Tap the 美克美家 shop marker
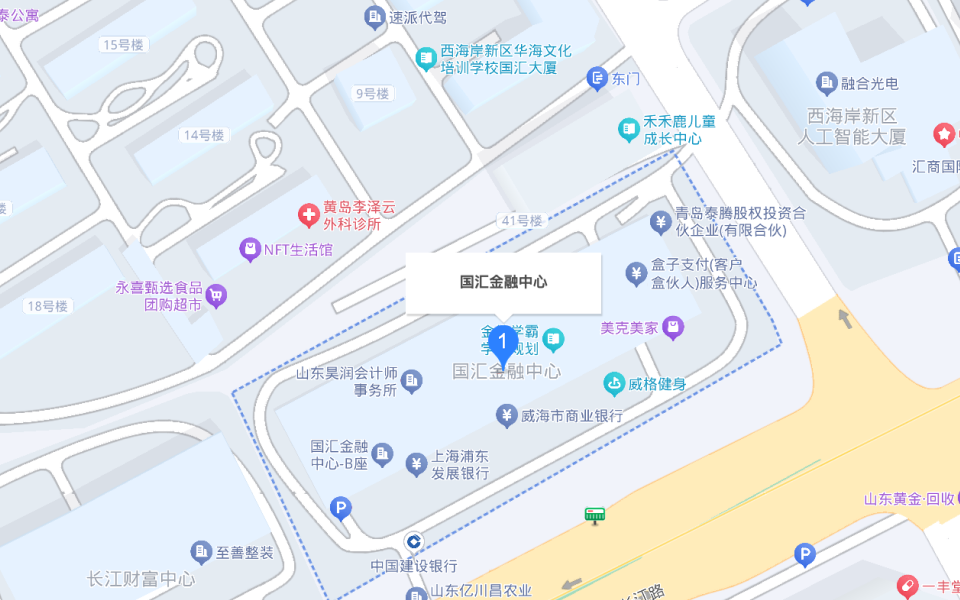This screenshot has width=960, height=600. 674,326
